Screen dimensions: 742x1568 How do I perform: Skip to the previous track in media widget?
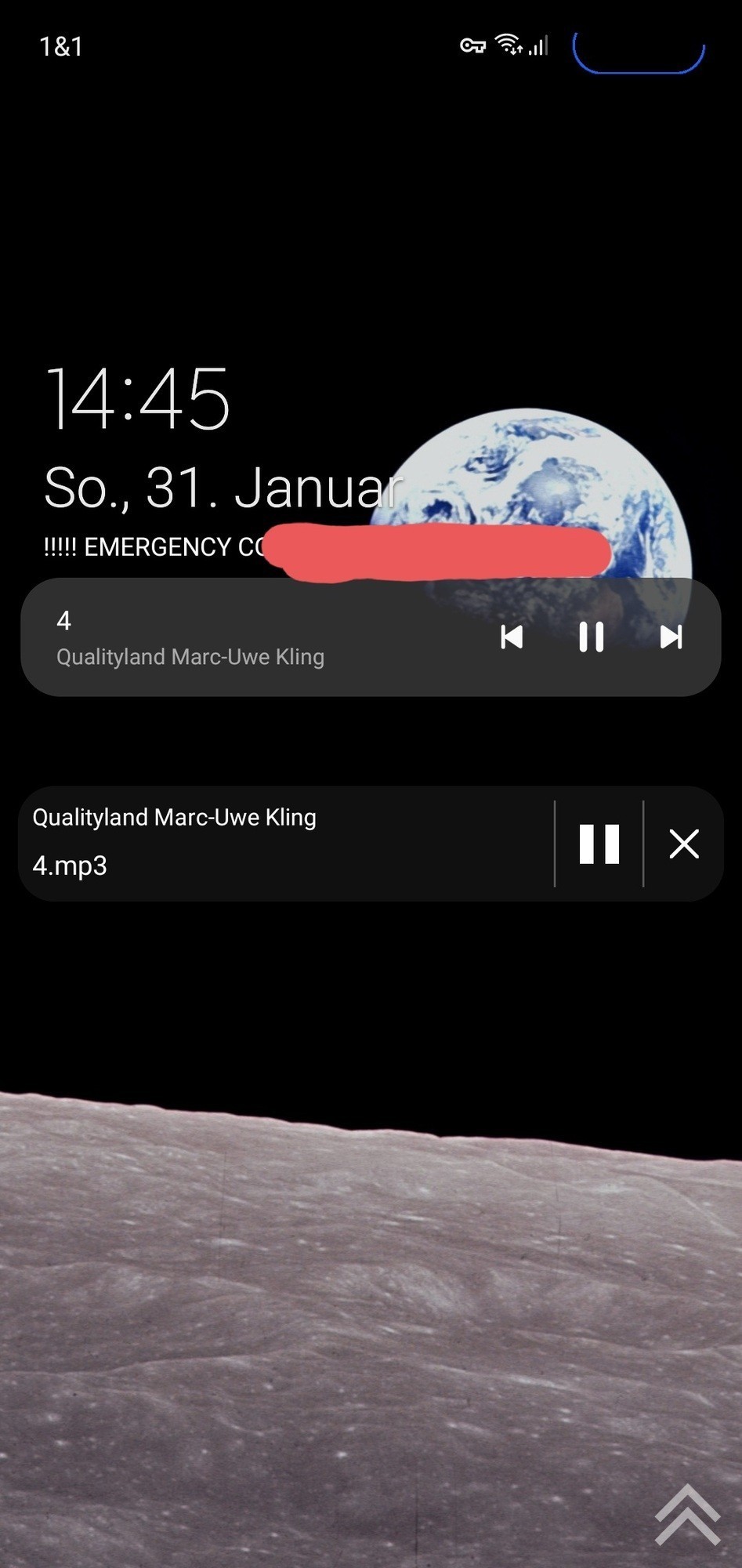[x=512, y=637]
